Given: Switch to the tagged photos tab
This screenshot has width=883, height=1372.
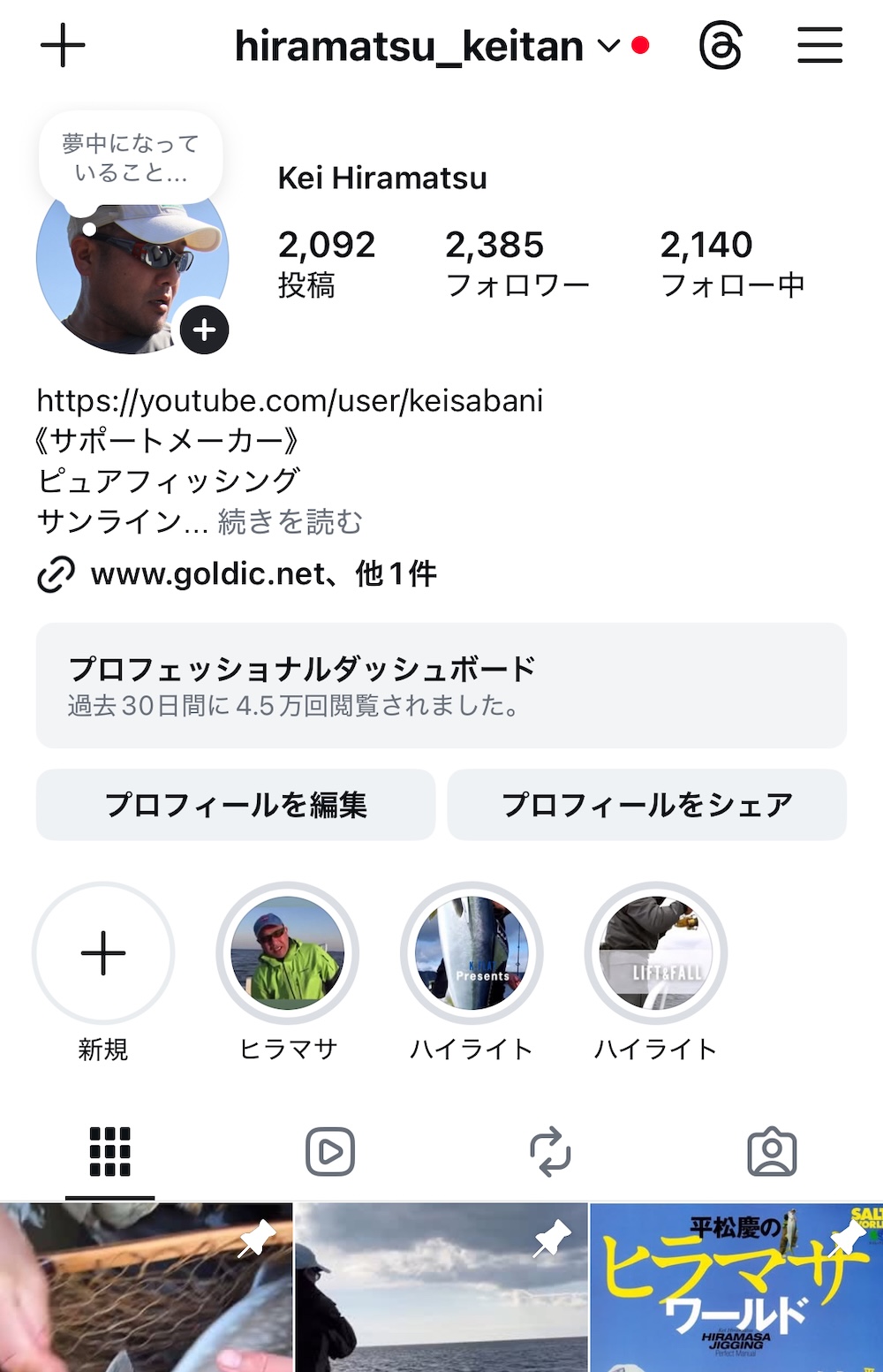Looking at the screenshot, I should point(772,1152).
